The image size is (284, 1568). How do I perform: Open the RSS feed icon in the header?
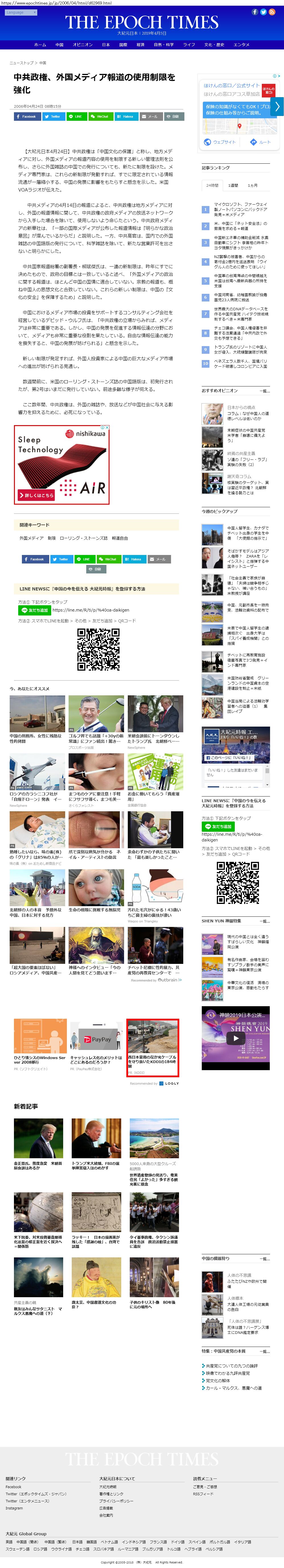pos(272,12)
